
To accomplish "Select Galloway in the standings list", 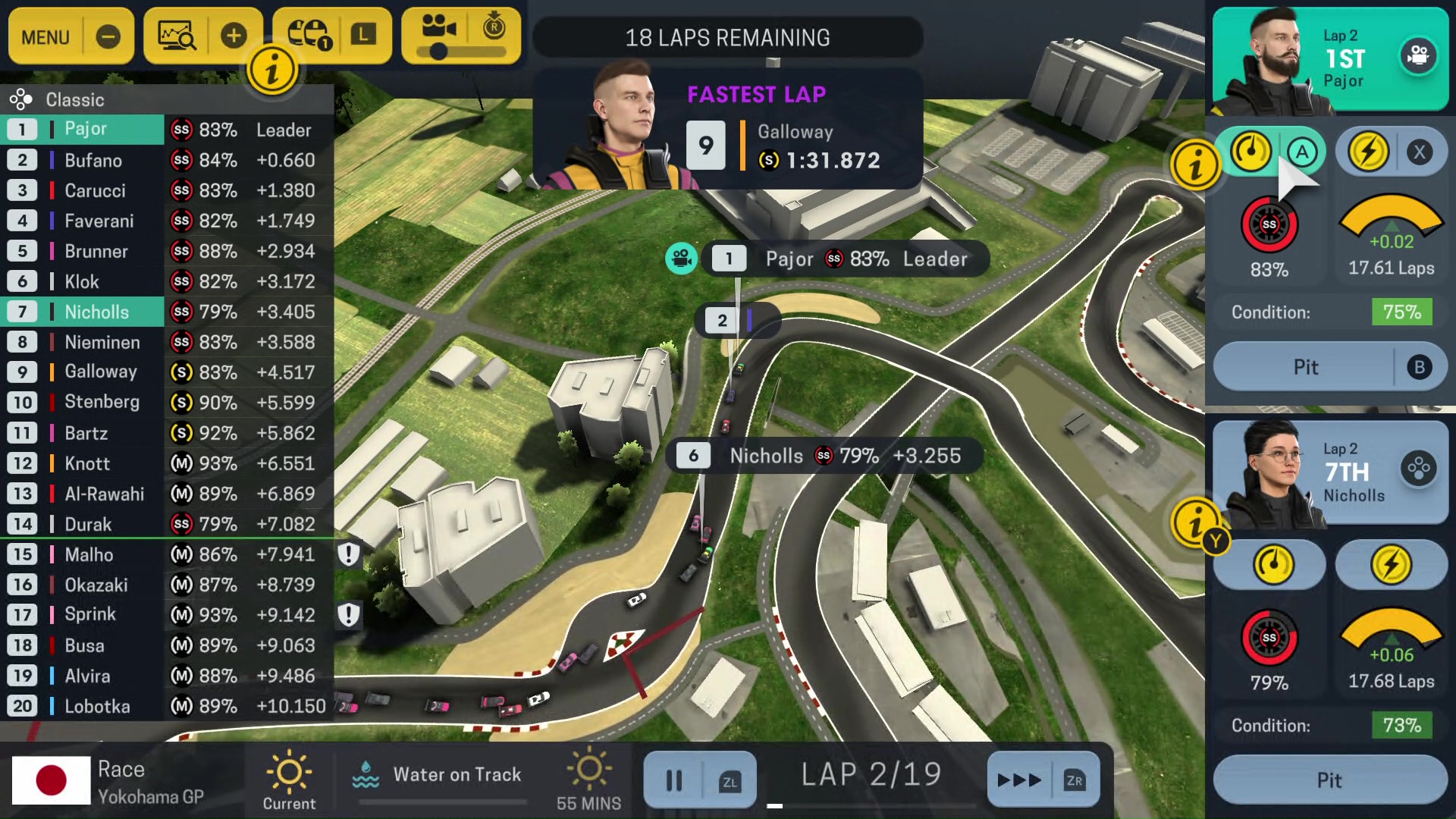I will [x=100, y=372].
